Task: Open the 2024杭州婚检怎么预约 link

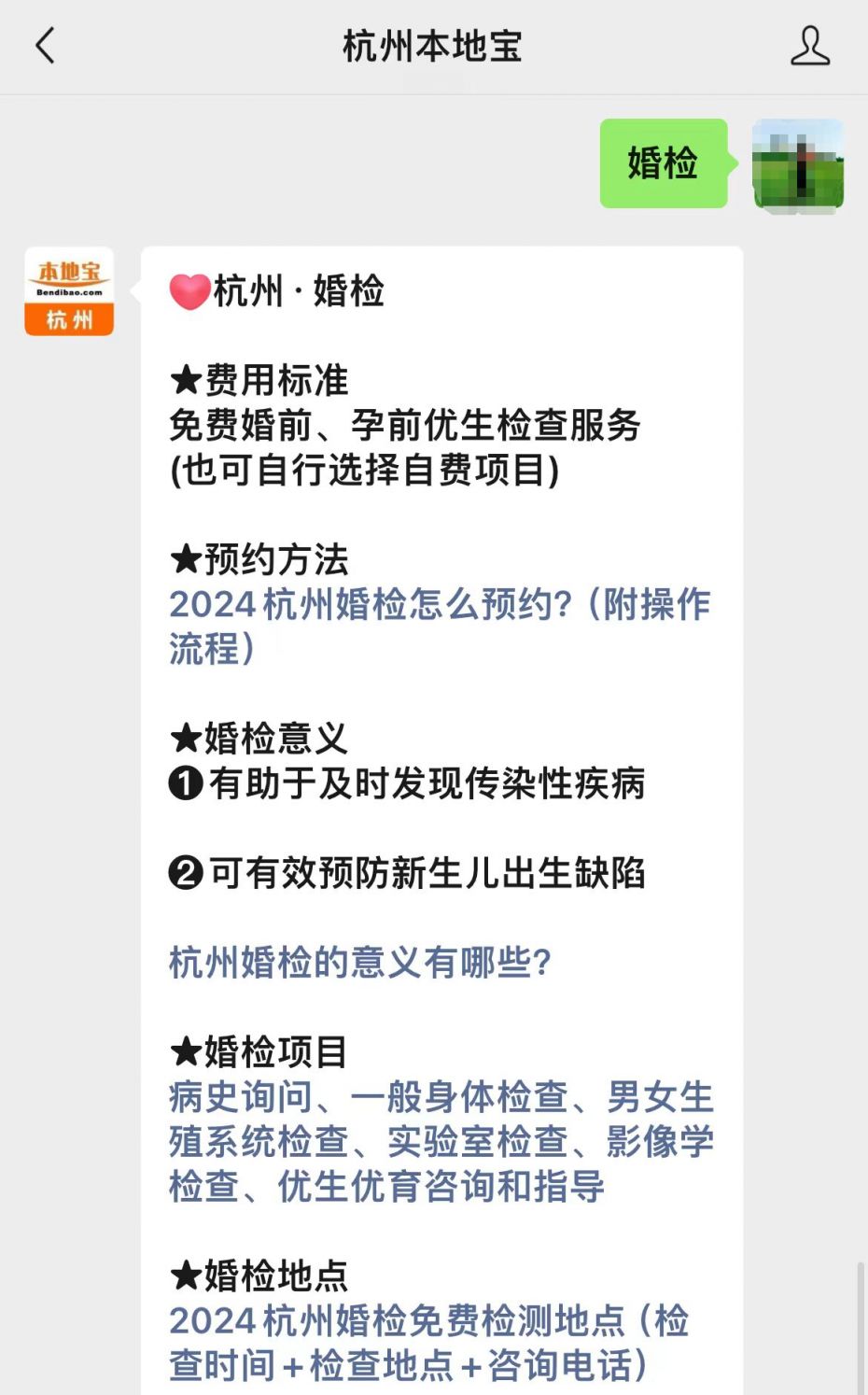Action: [x=439, y=627]
